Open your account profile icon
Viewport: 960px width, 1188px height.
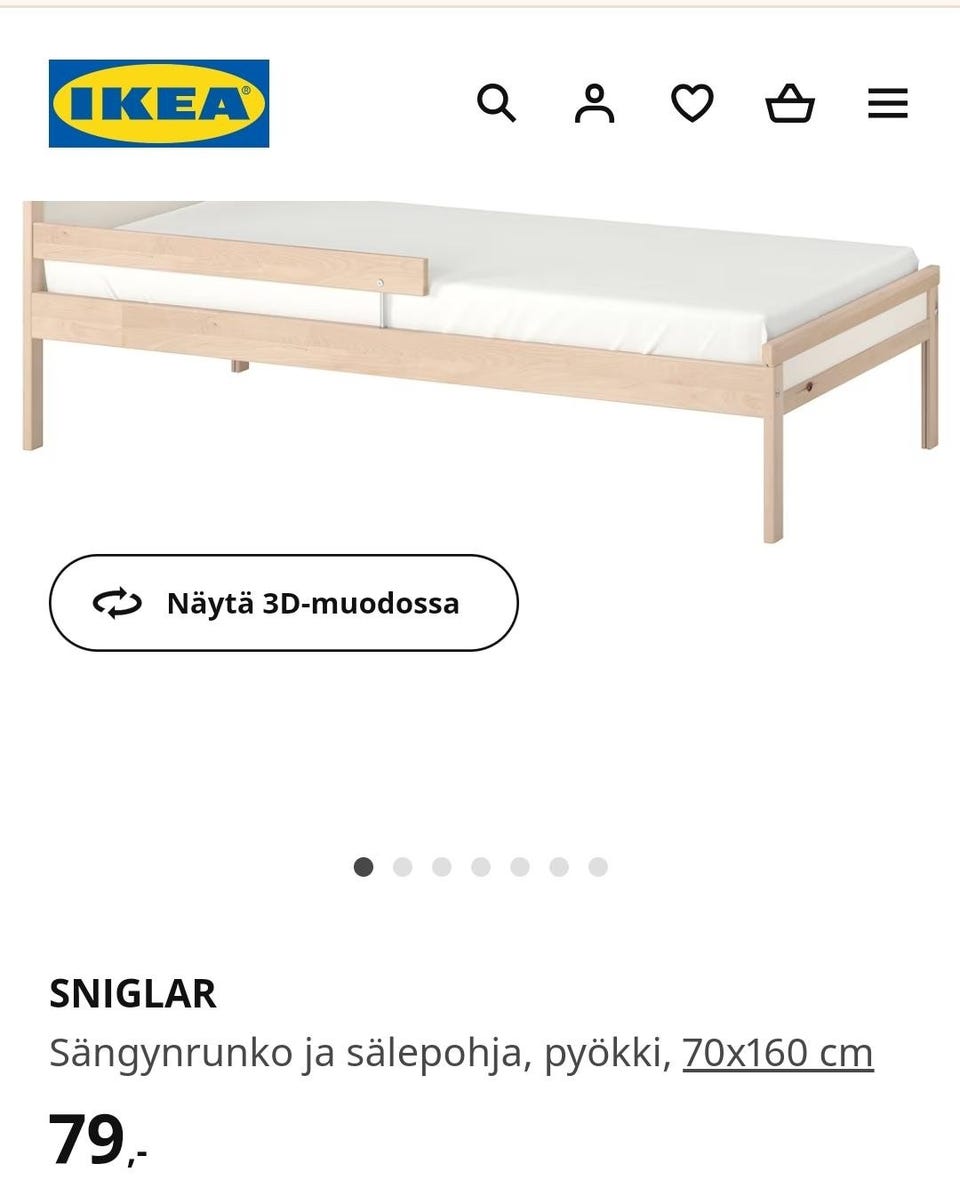pos(596,102)
